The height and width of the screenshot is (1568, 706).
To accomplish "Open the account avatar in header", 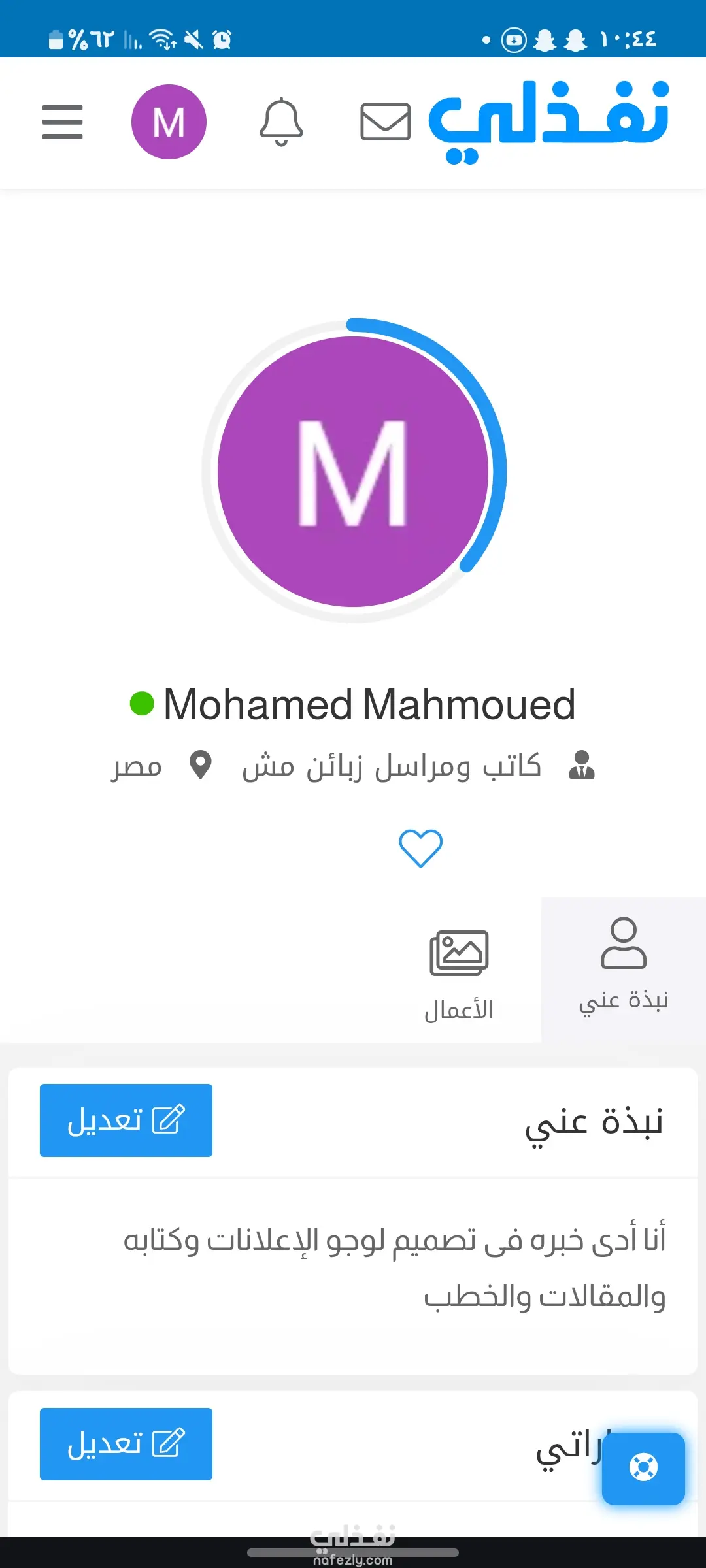I will 169,122.
